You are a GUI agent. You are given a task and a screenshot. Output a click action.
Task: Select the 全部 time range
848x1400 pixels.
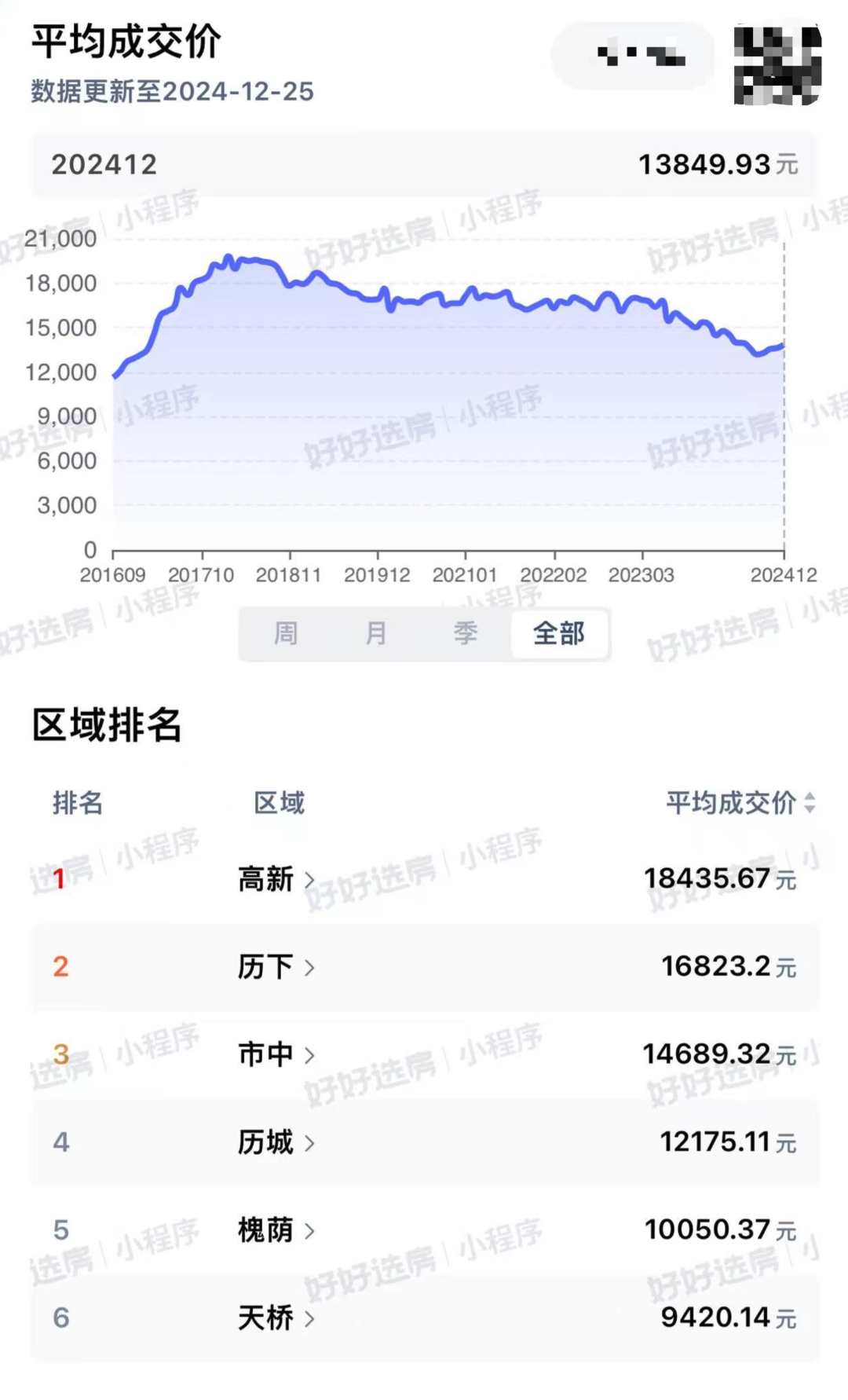point(559,633)
